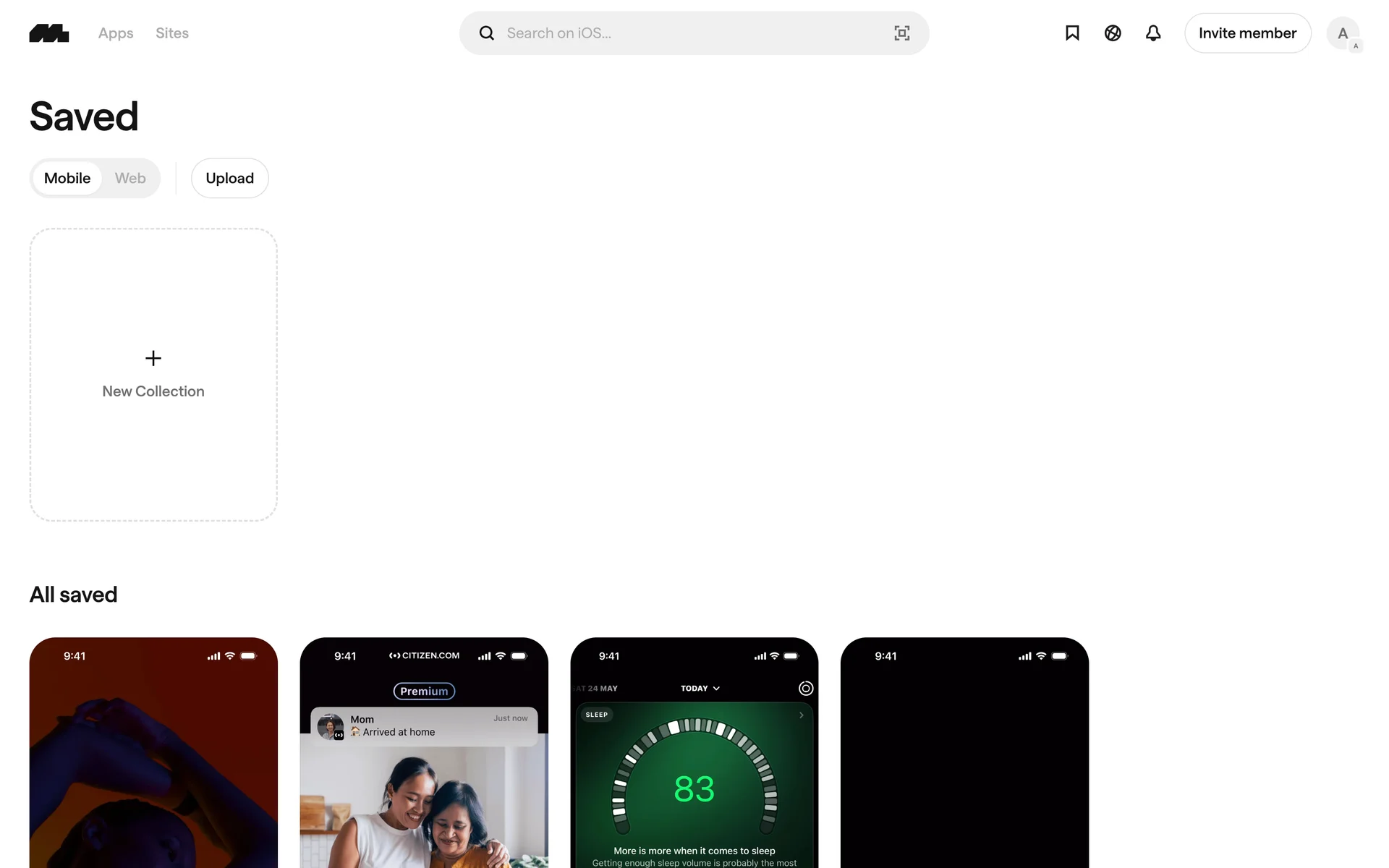Open the Sites section
This screenshot has height=868, width=1389.
click(171, 33)
